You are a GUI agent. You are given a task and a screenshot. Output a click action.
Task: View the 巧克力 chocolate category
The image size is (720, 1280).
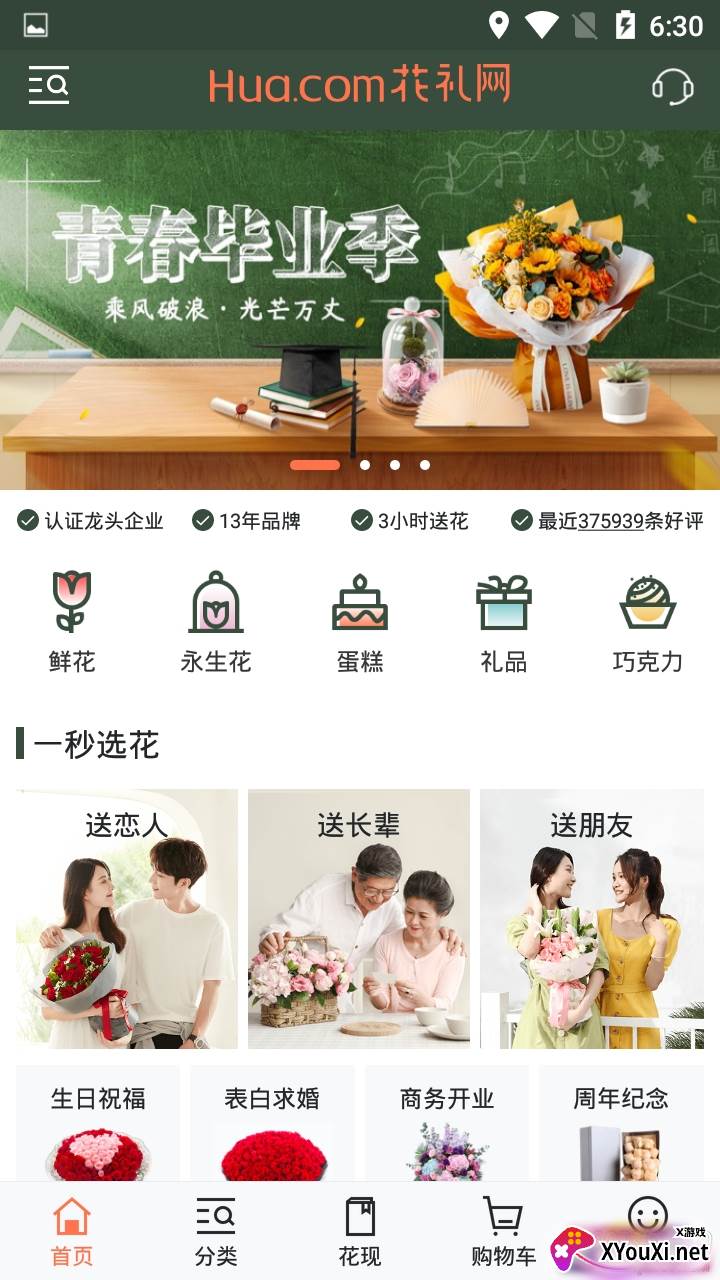(647, 620)
